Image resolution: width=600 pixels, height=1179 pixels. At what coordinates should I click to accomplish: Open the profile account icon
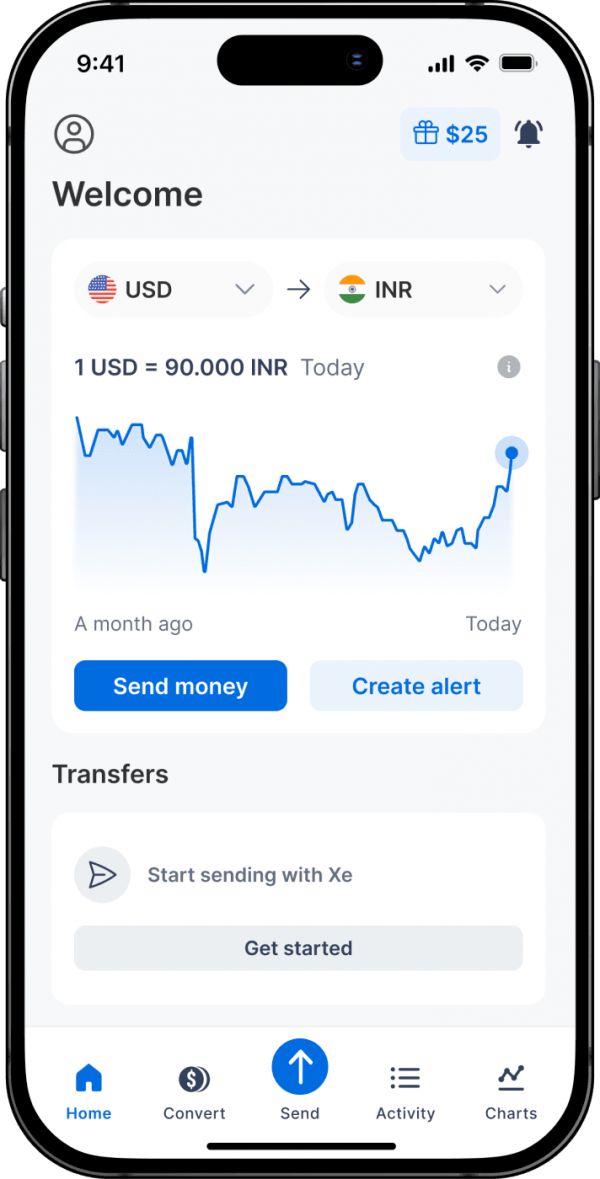(74, 134)
